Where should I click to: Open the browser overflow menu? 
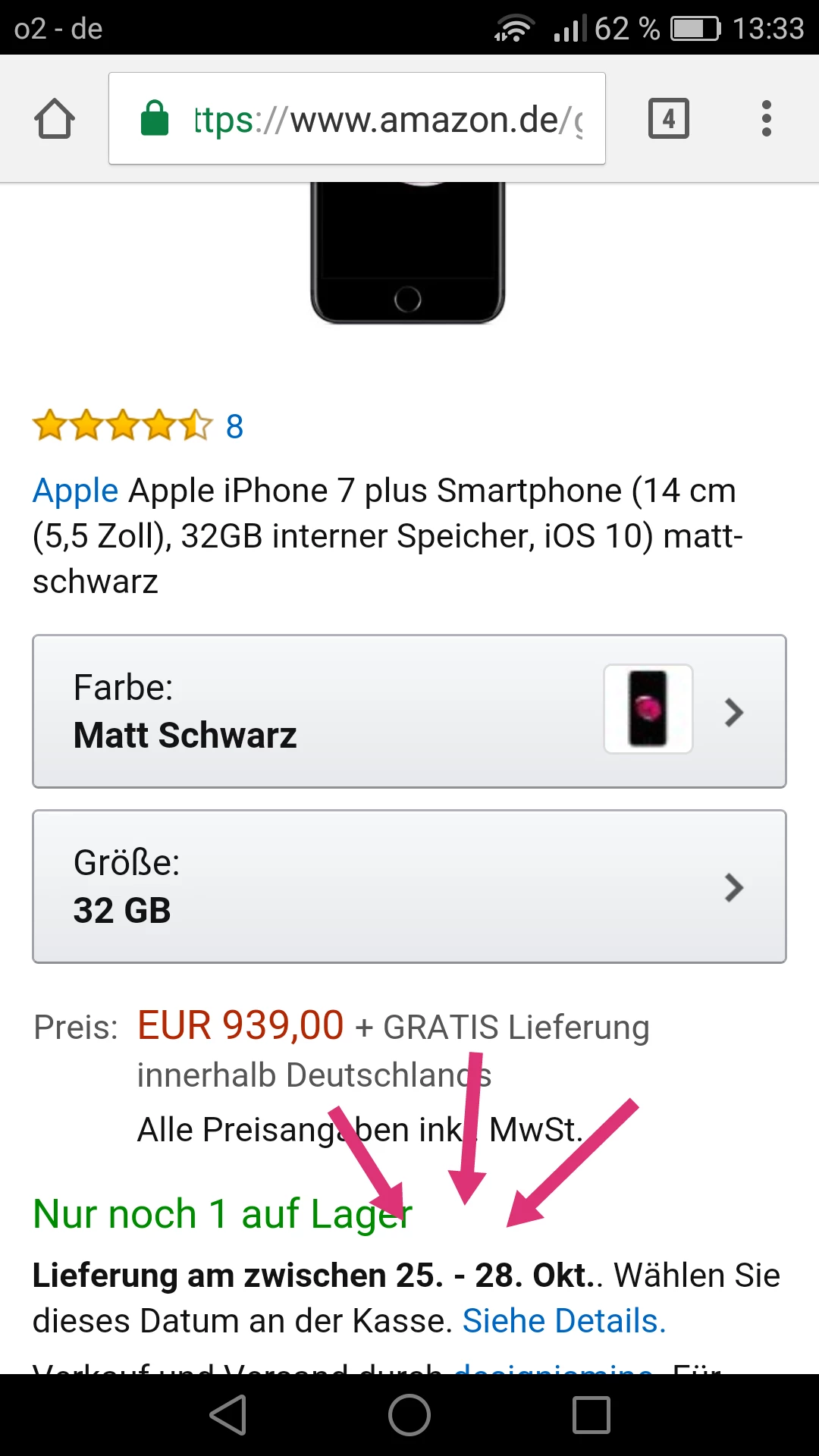[766, 119]
